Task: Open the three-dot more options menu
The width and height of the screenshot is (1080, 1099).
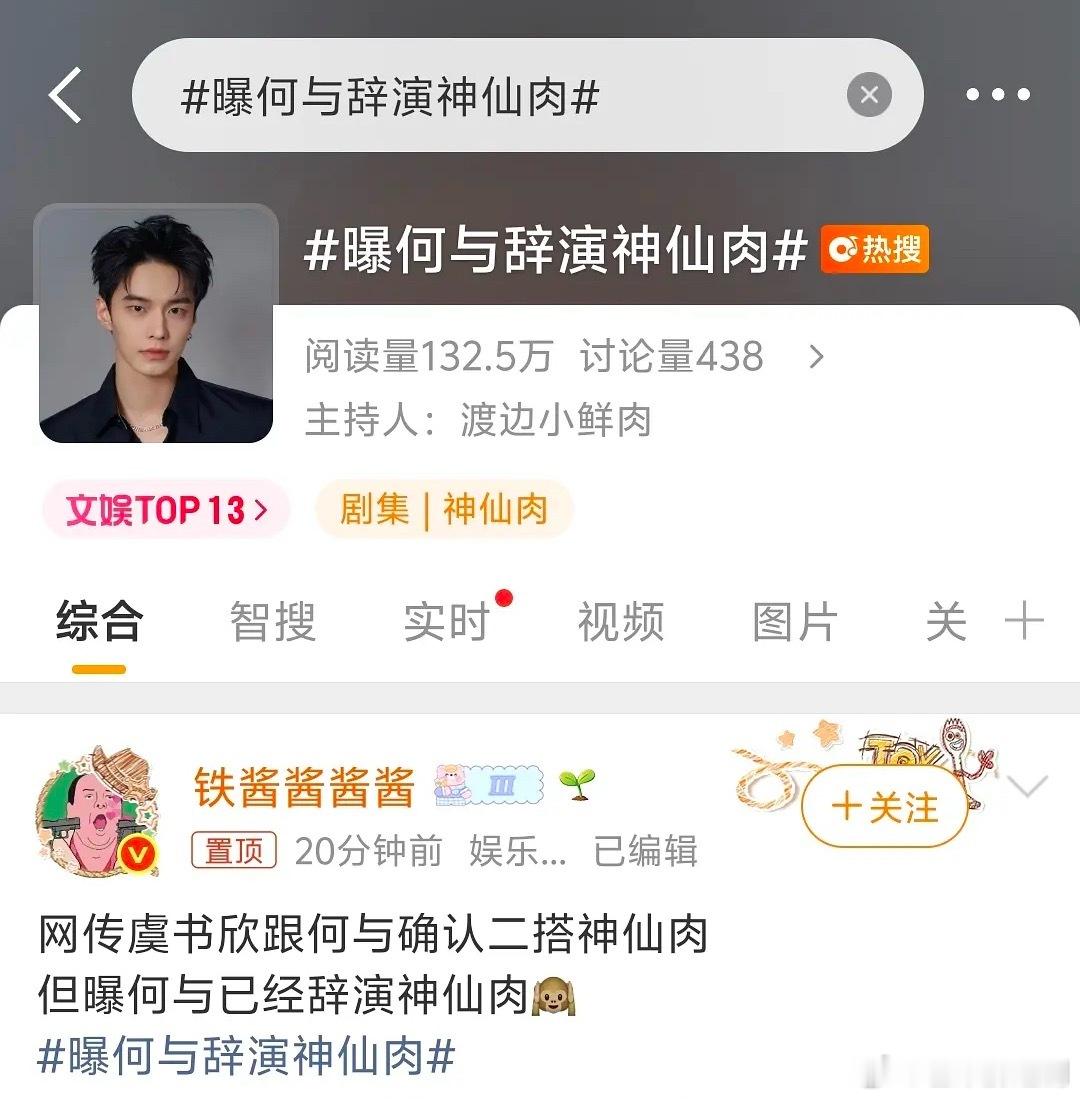Action: (997, 94)
